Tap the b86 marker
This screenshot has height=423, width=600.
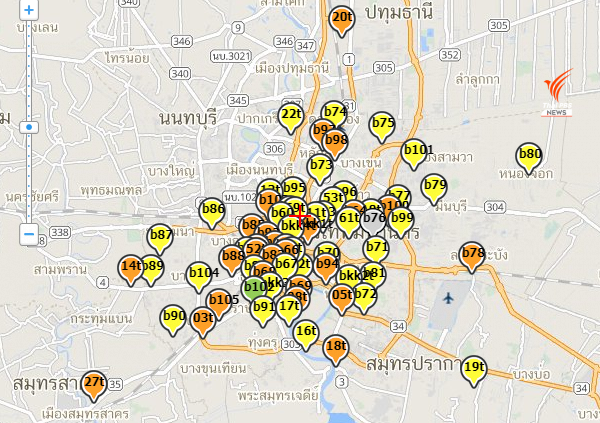[212, 210]
